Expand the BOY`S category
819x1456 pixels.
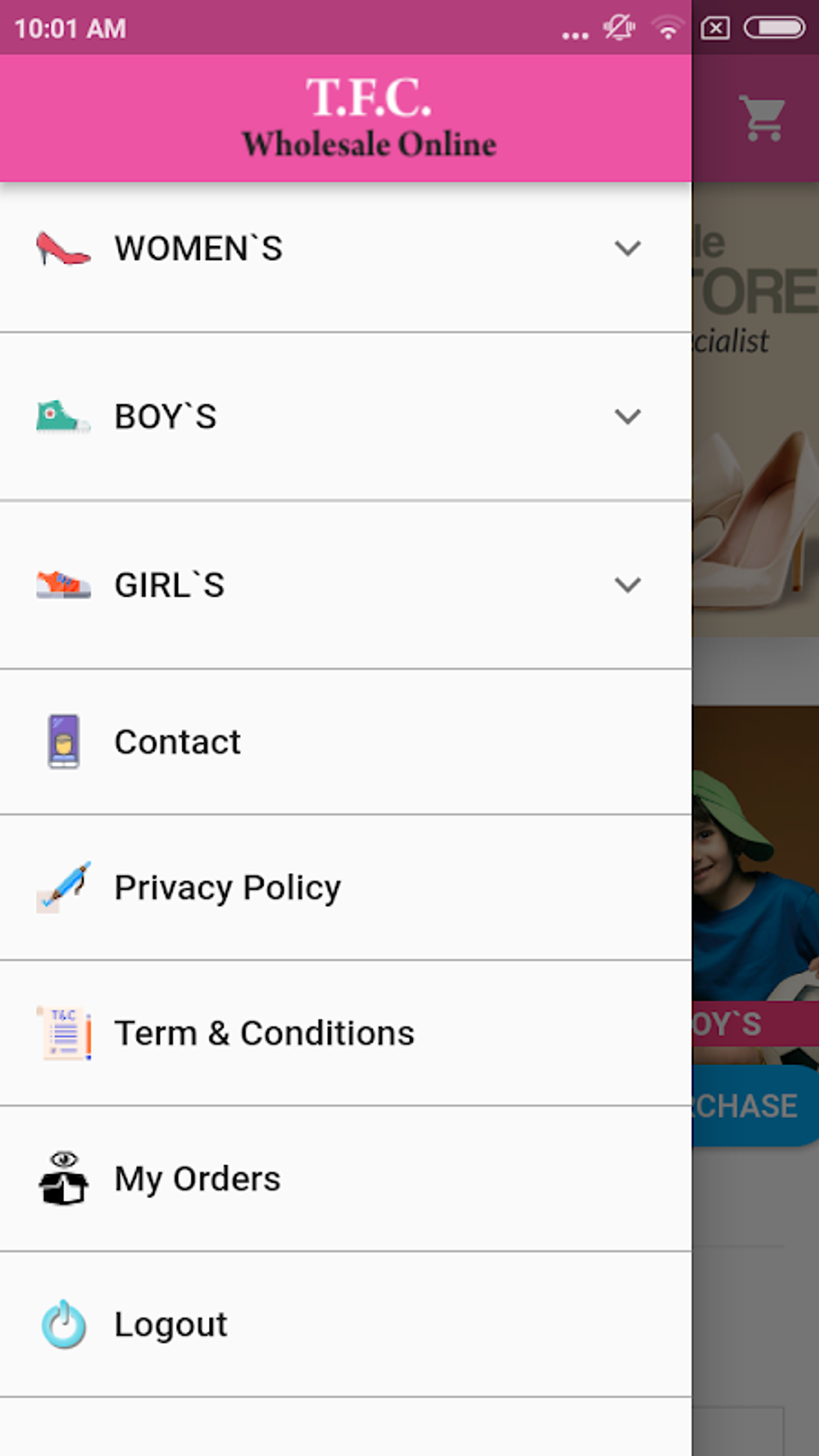(627, 417)
